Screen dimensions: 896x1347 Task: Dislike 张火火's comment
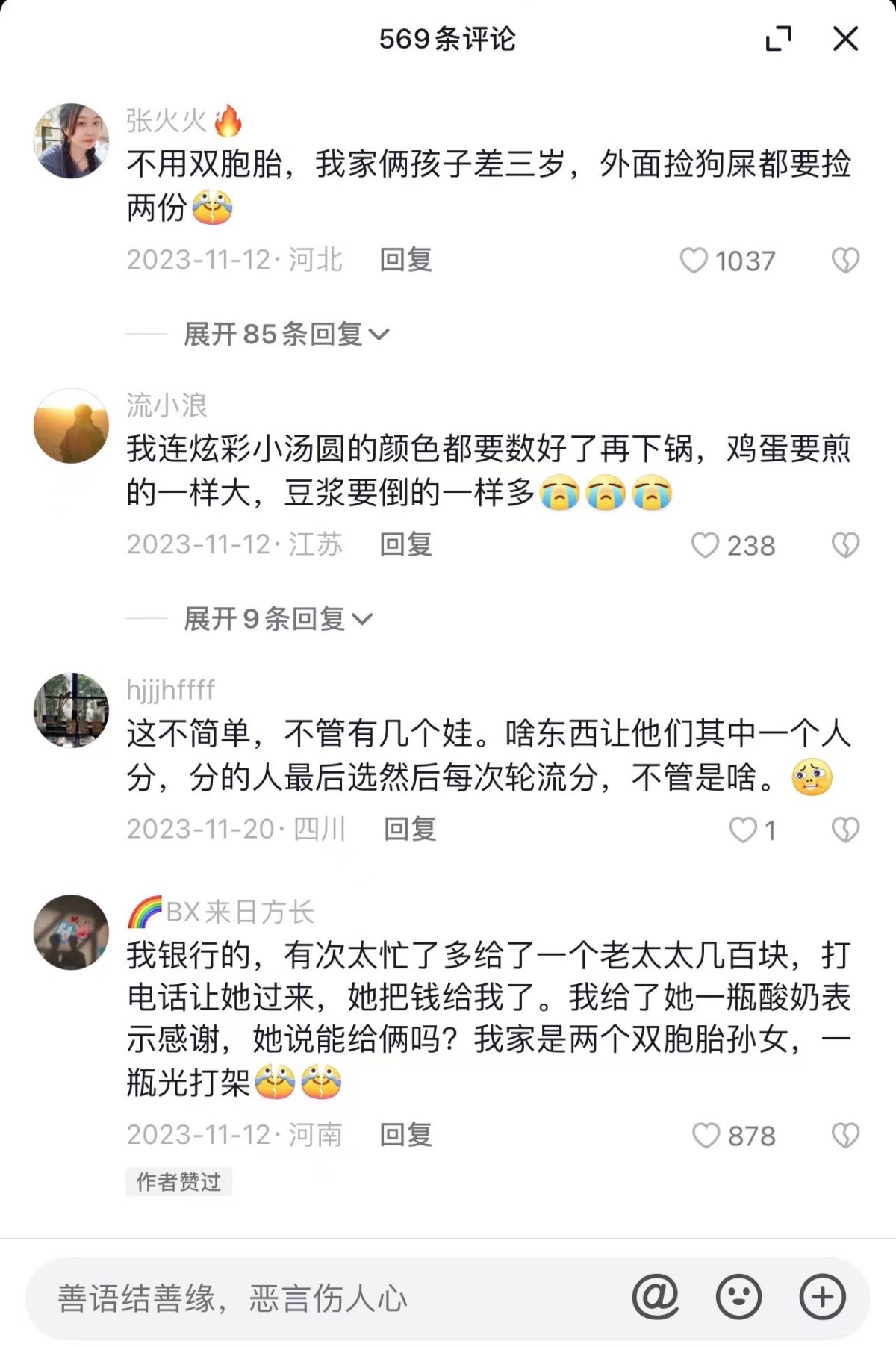(845, 261)
